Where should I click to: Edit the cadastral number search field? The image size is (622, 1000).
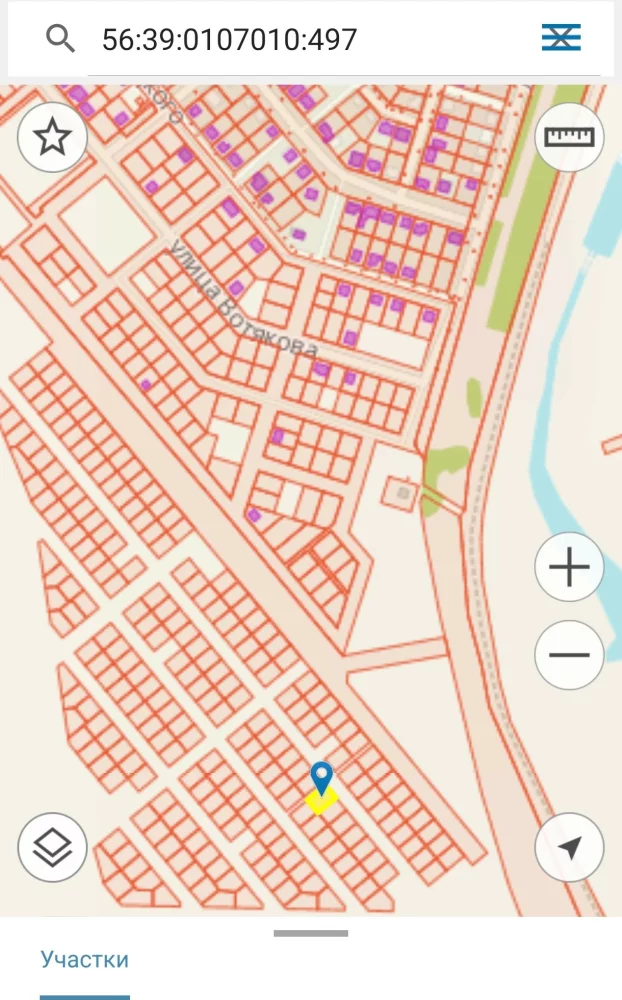point(300,39)
